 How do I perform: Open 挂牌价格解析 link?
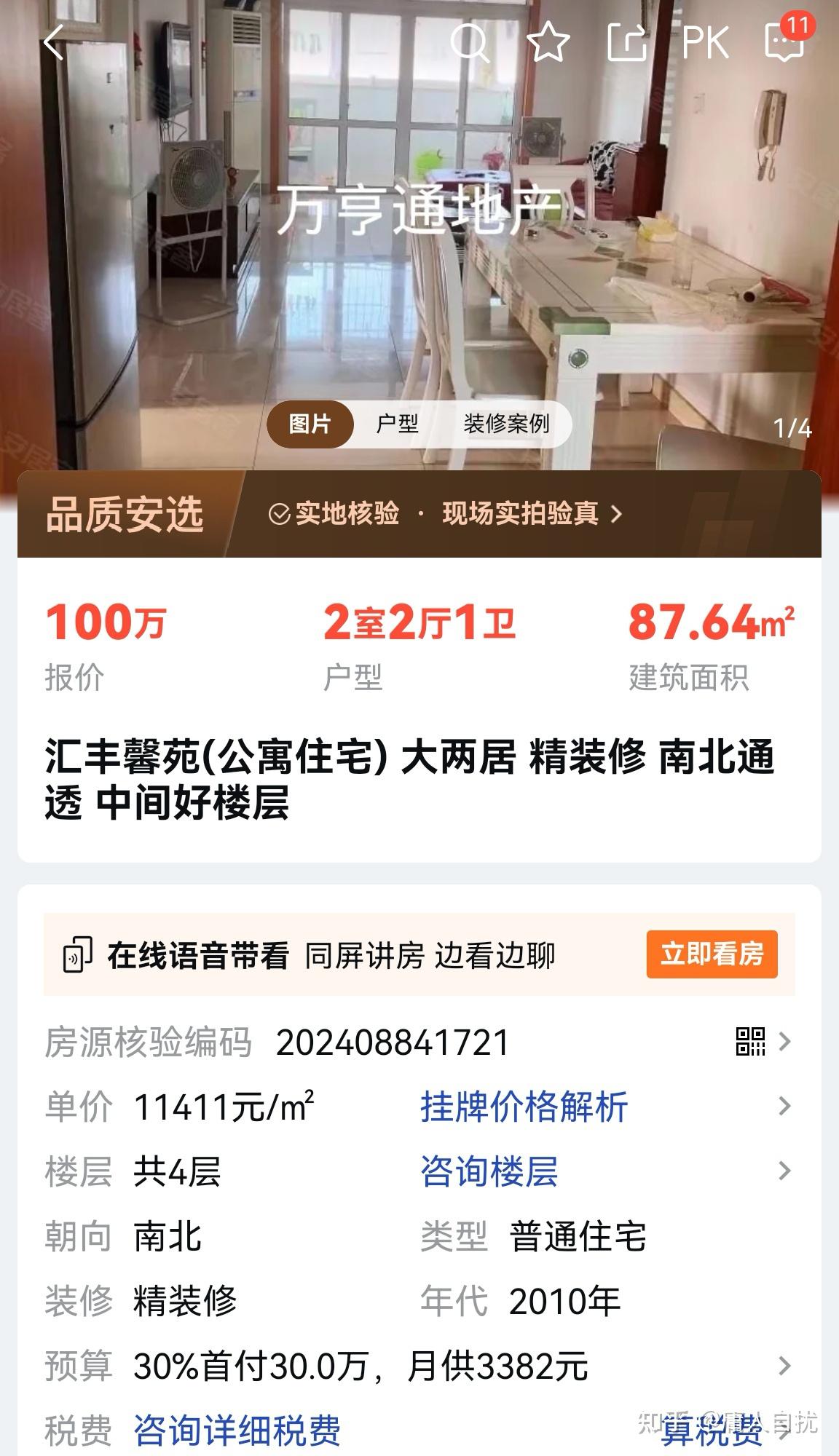pyautogui.click(x=524, y=1107)
